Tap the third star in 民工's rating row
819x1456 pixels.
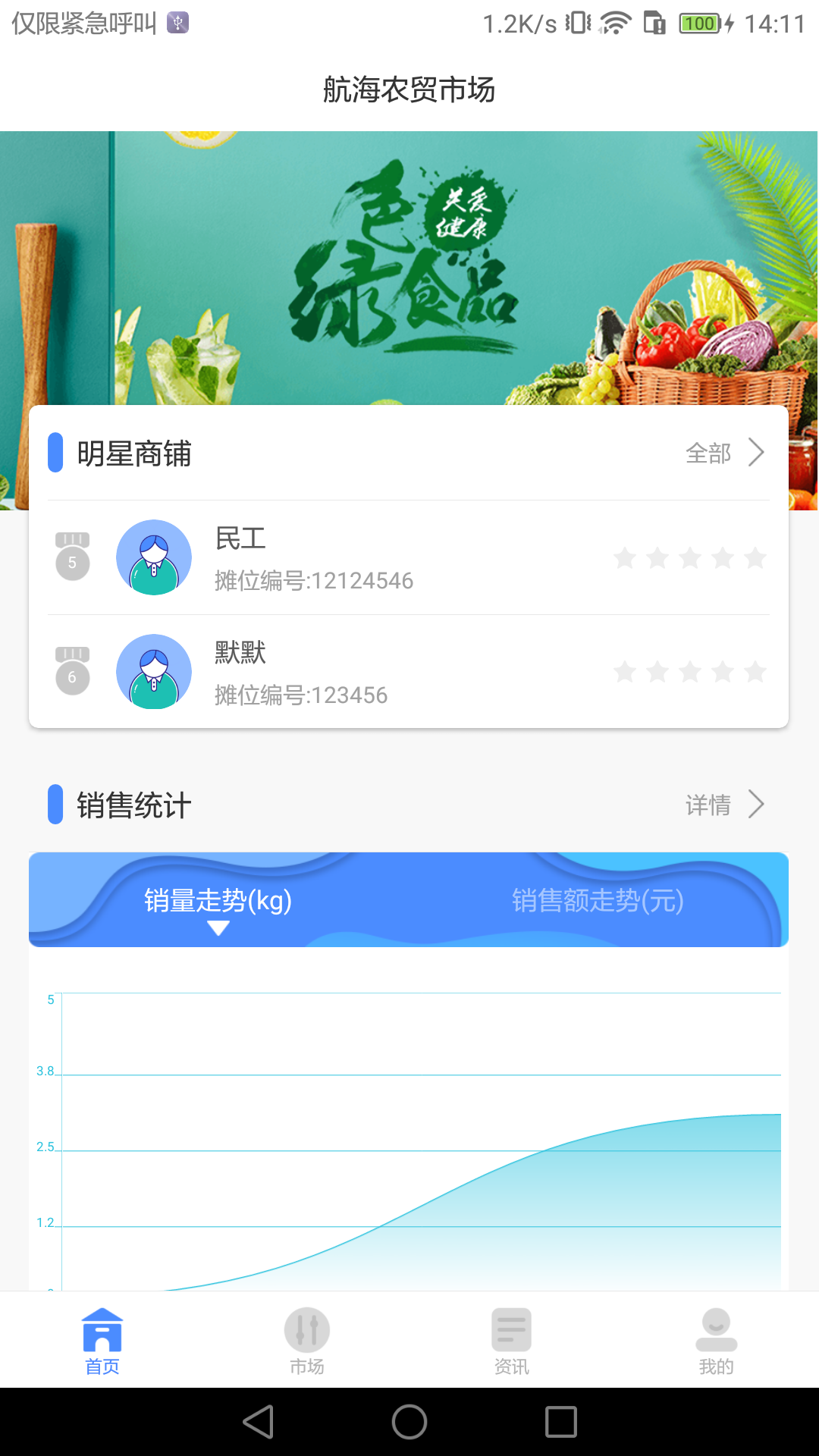click(689, 557)
